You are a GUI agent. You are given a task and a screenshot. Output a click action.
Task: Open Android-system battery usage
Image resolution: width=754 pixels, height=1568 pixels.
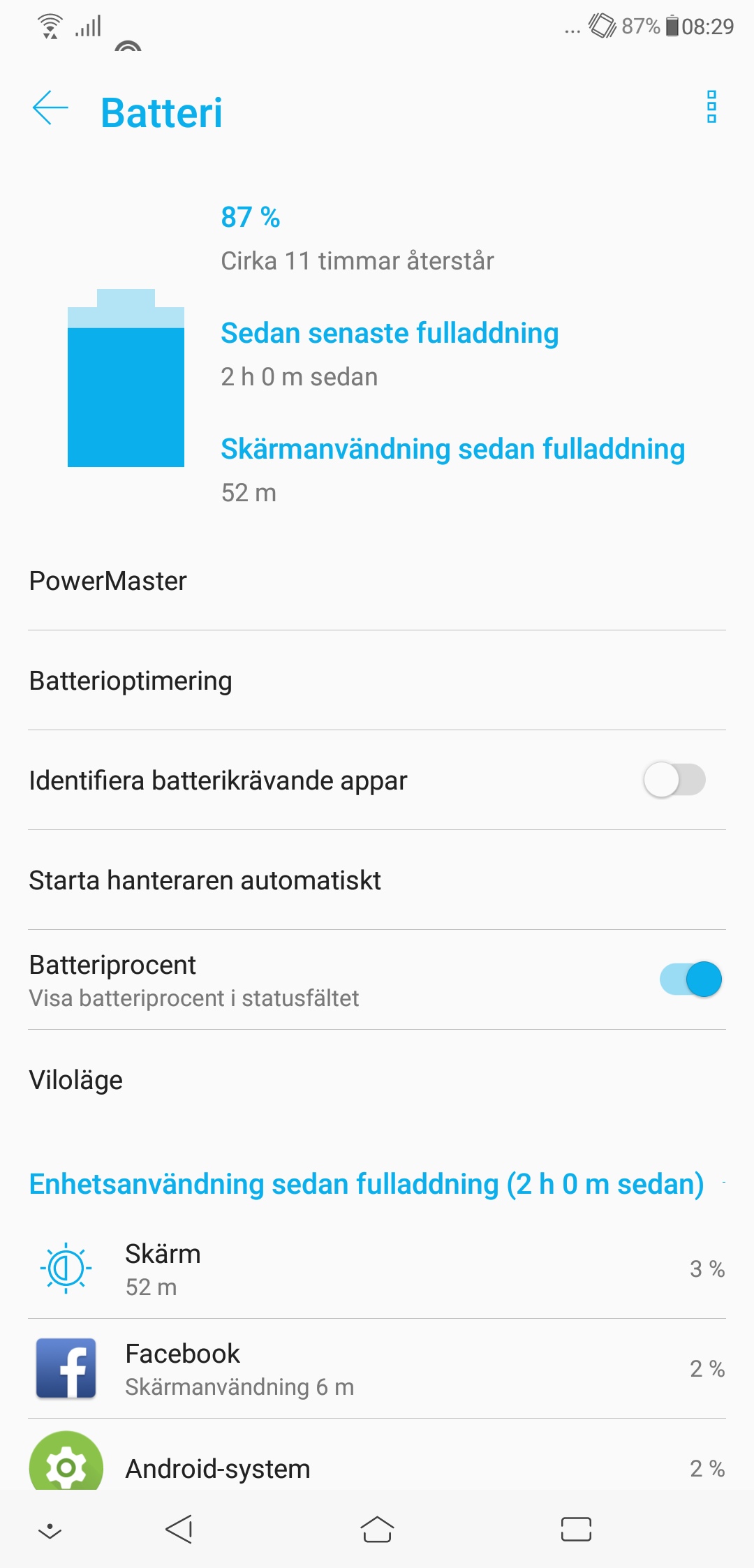coord(377,1466)
